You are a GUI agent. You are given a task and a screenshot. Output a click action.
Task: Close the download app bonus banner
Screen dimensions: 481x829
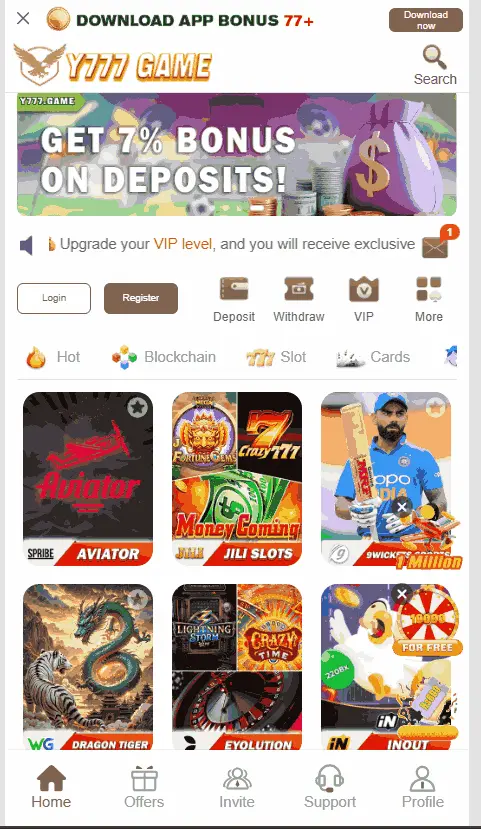pos(23,19)
